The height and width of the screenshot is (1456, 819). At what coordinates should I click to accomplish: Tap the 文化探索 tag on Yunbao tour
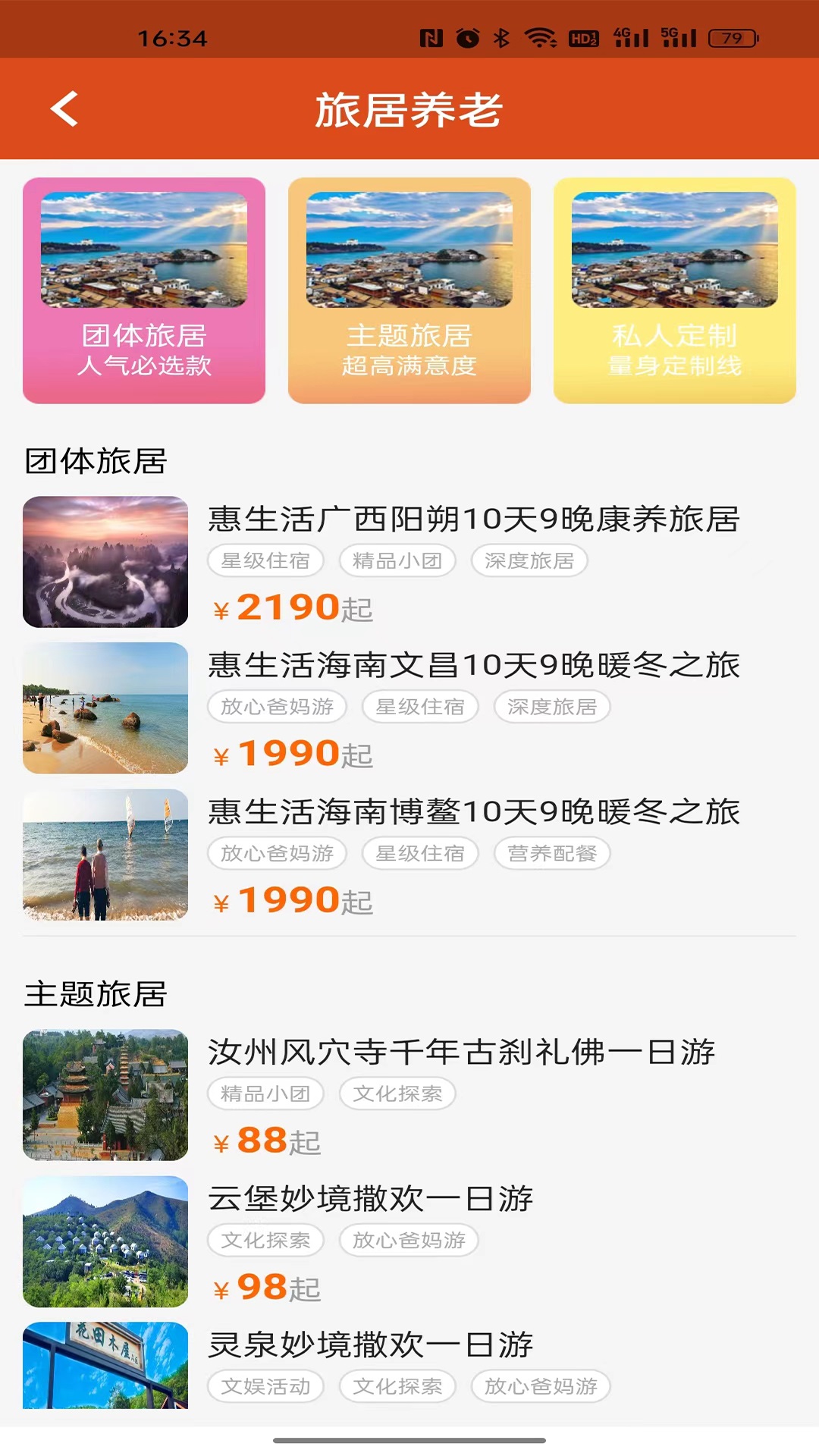[x=265, y=1241]
